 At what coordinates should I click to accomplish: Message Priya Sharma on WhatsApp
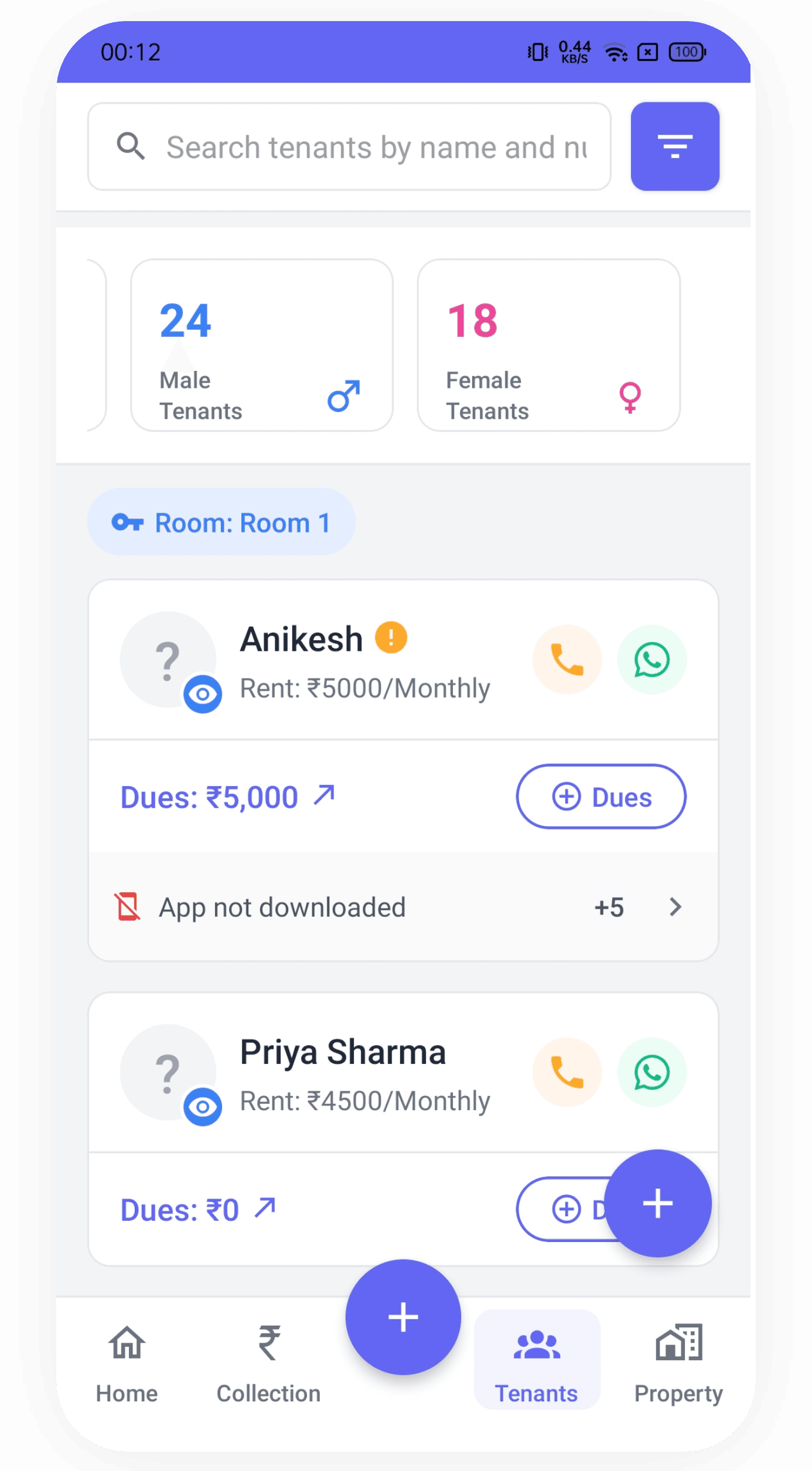(x=651, y=1072)
